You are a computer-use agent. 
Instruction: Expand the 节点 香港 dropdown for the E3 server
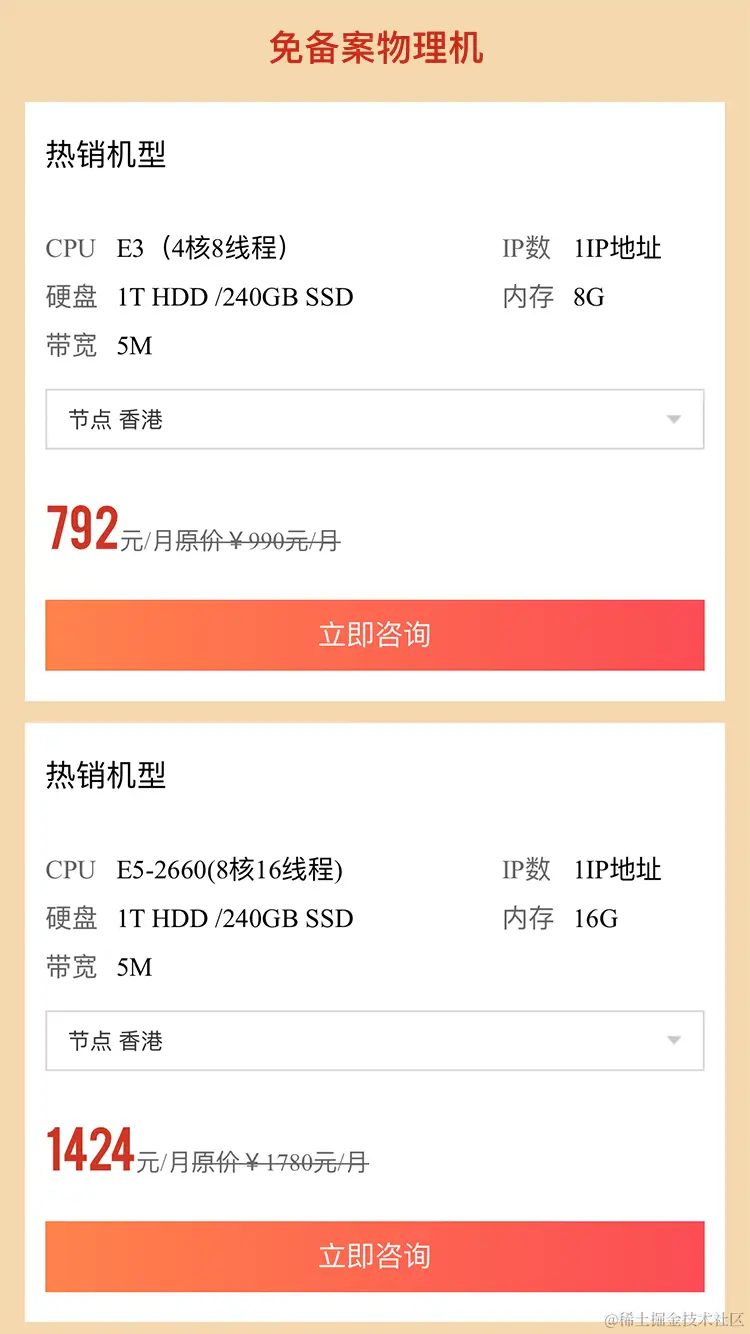click(x=375, y=420)
